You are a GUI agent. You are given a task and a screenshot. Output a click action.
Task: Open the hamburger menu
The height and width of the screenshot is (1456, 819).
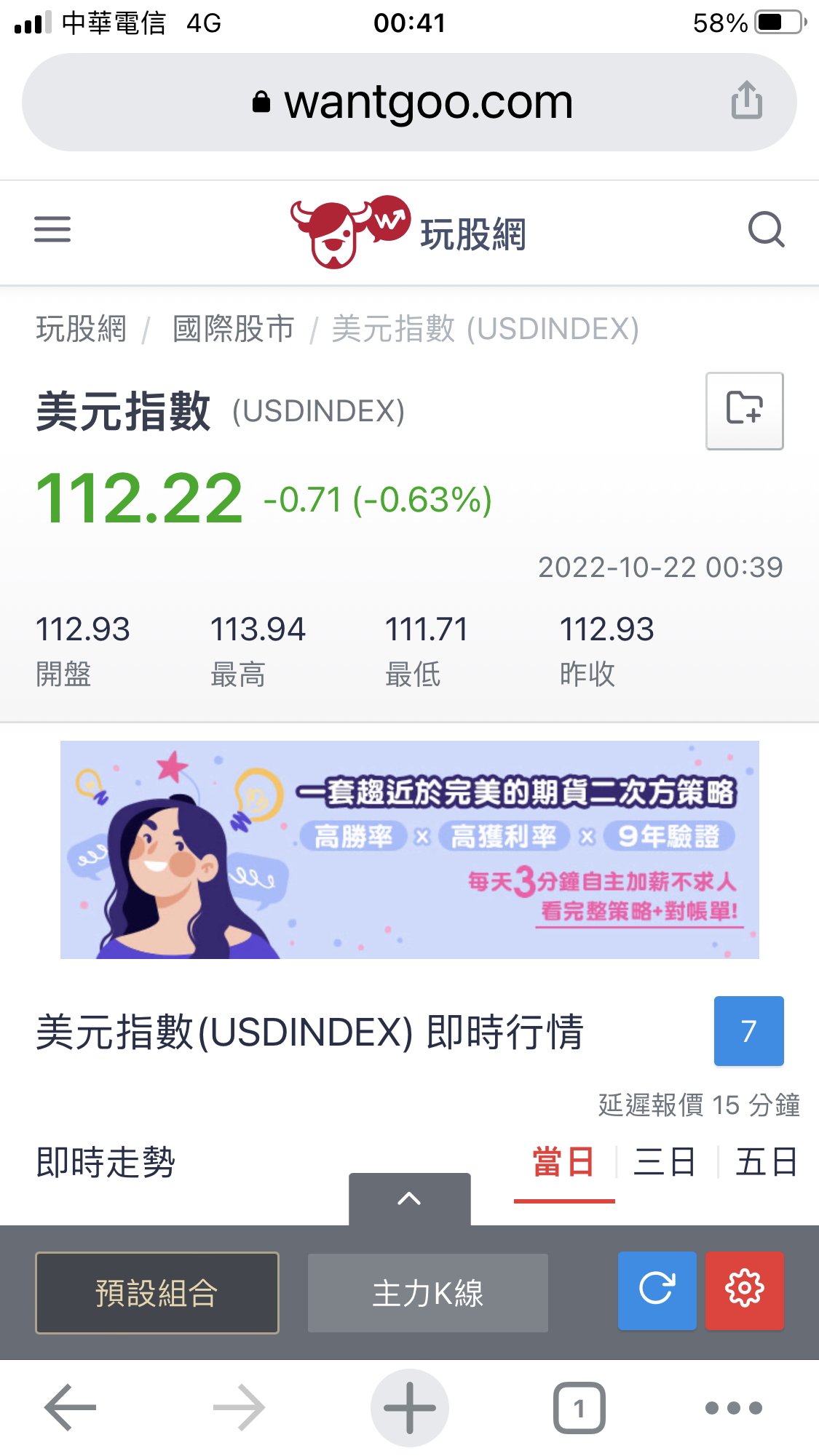click(x=52, y=229)
